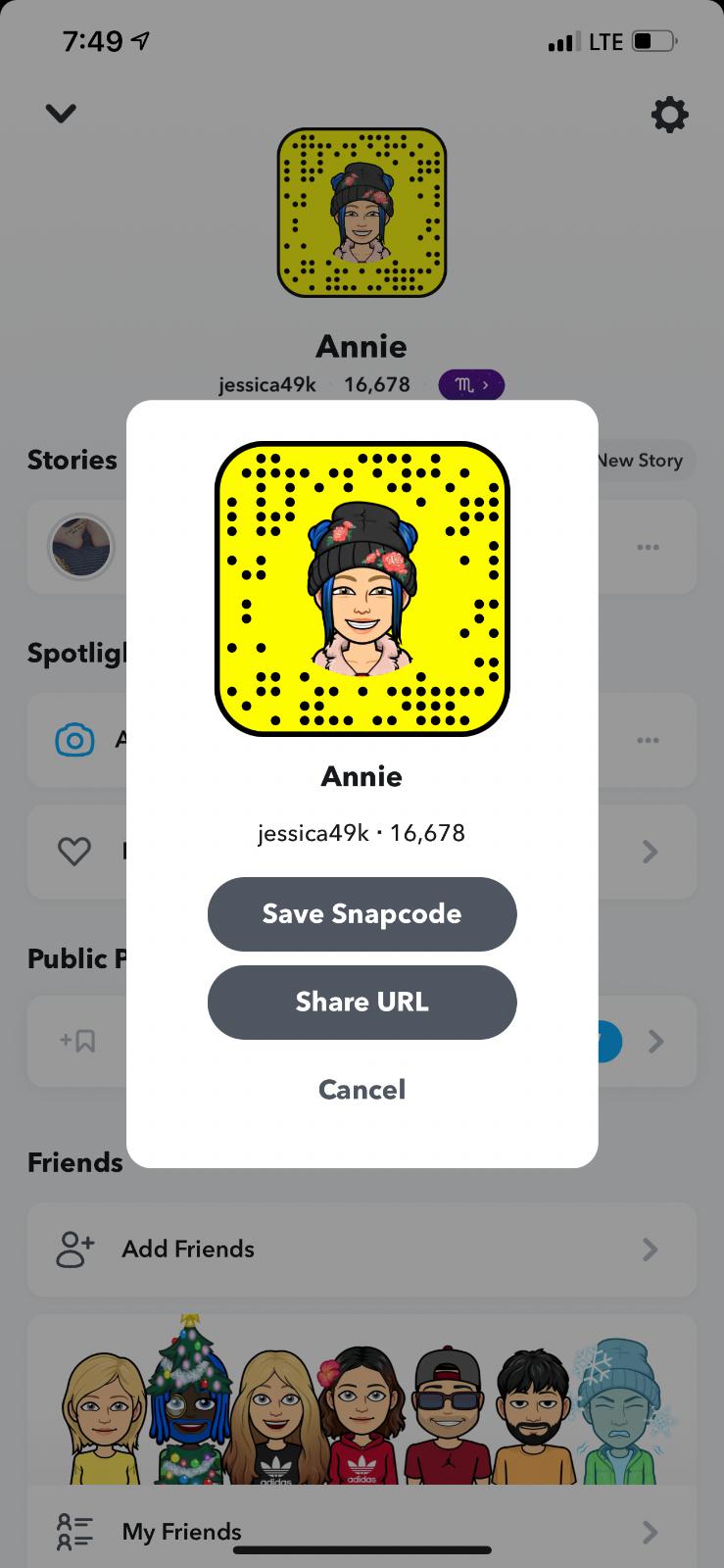Share the profile URL
724x1568 pixels.
(362, 1002)
